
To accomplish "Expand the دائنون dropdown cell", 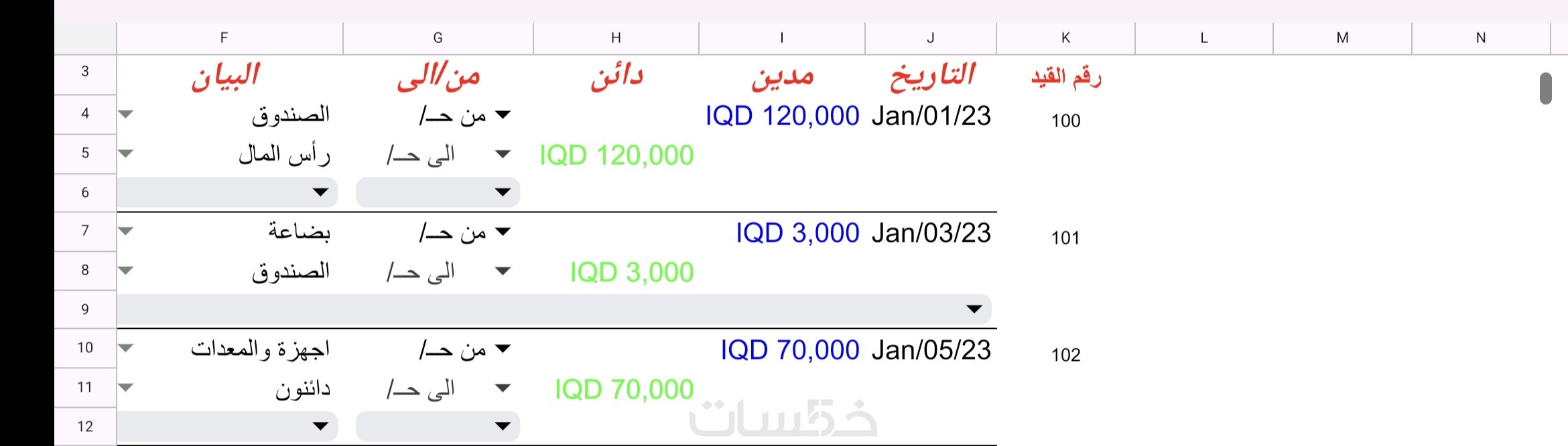I will pyautogui.click(x=125, y=387).
